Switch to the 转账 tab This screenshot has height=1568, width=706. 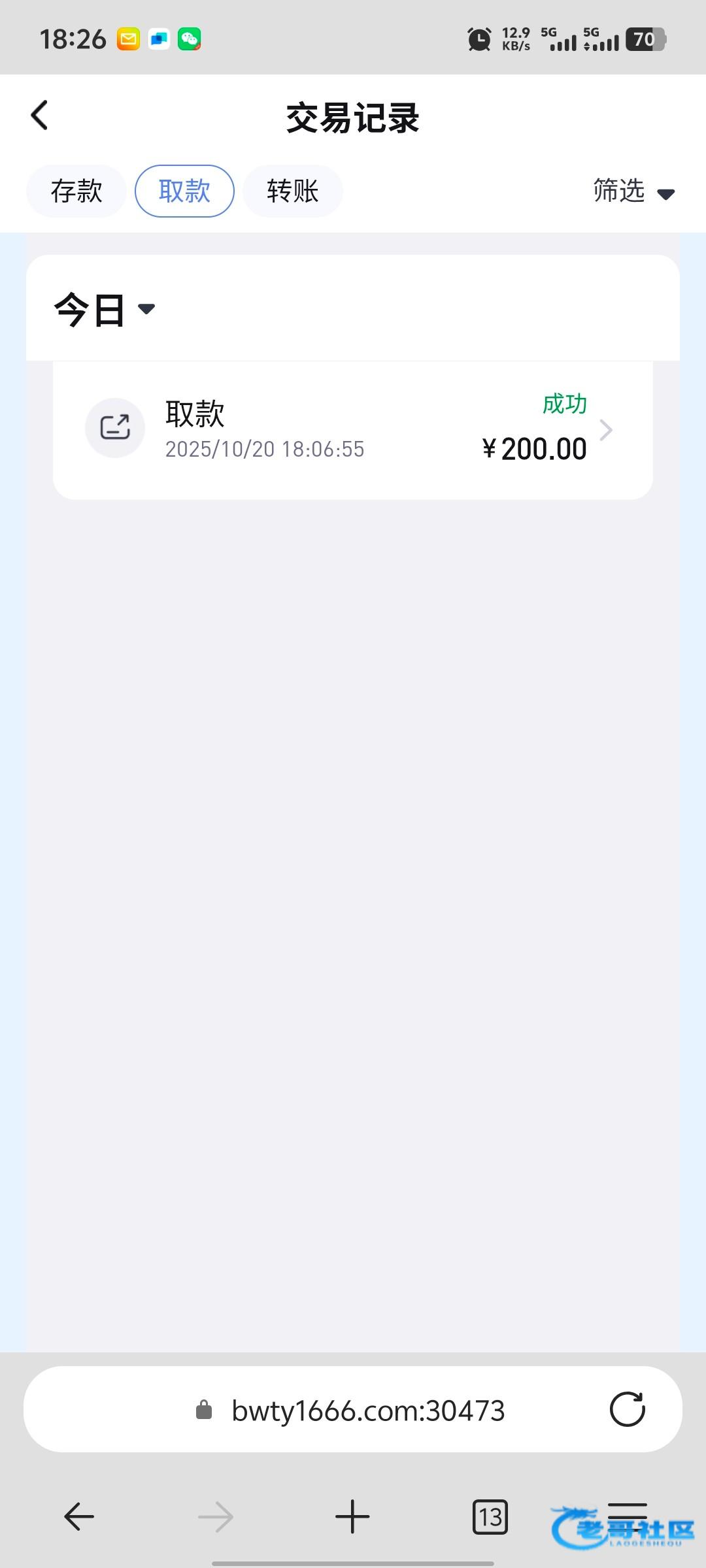tap(292, 191)
